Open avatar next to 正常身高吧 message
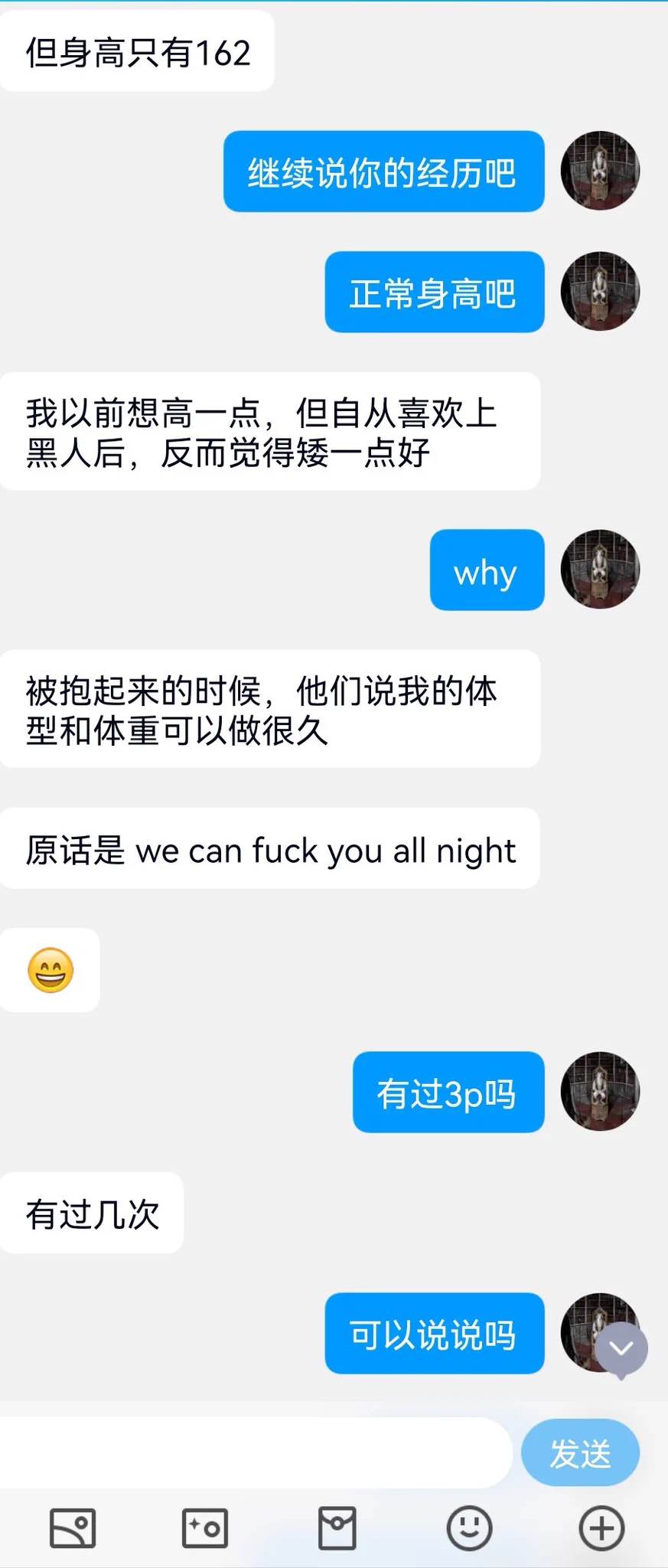Screen dimensions: 668x1568 point(600,292)
